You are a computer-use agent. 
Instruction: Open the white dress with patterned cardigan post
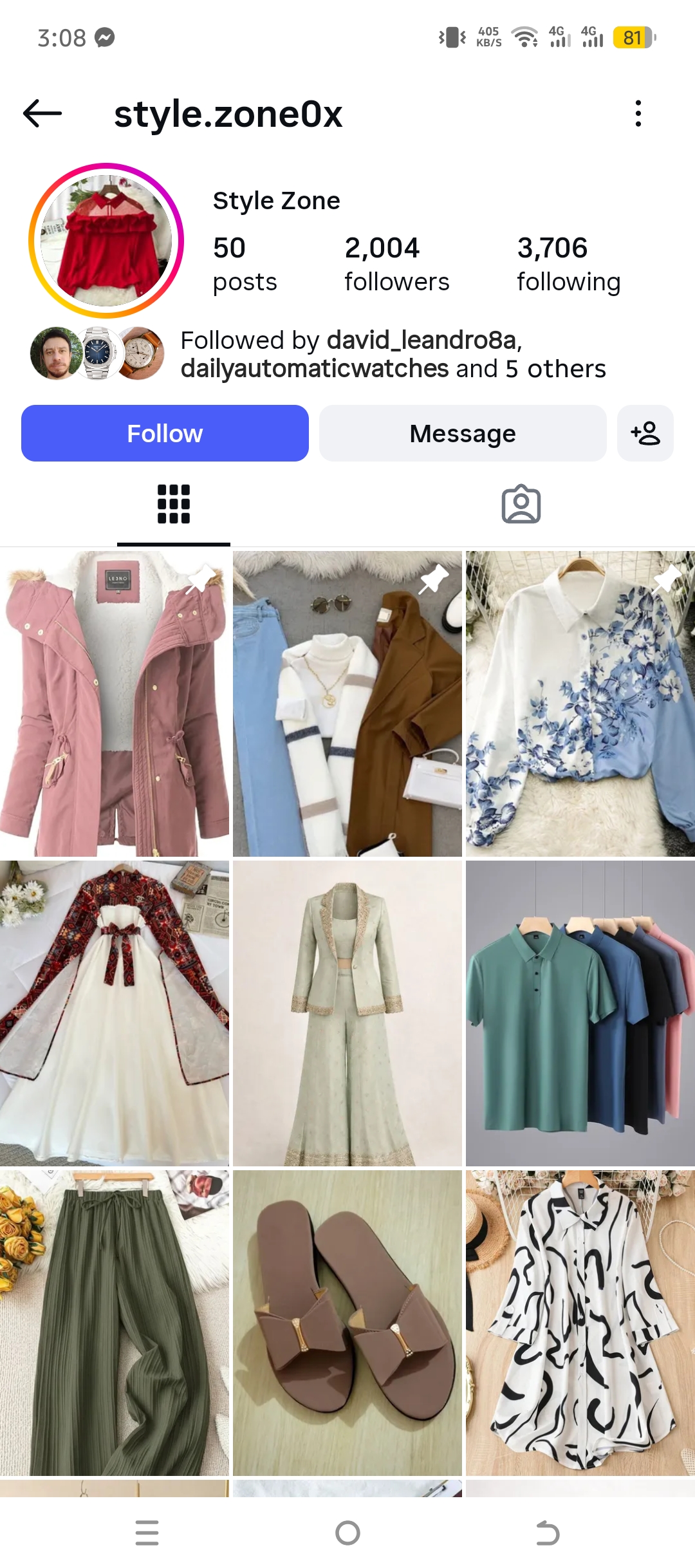115,1013
